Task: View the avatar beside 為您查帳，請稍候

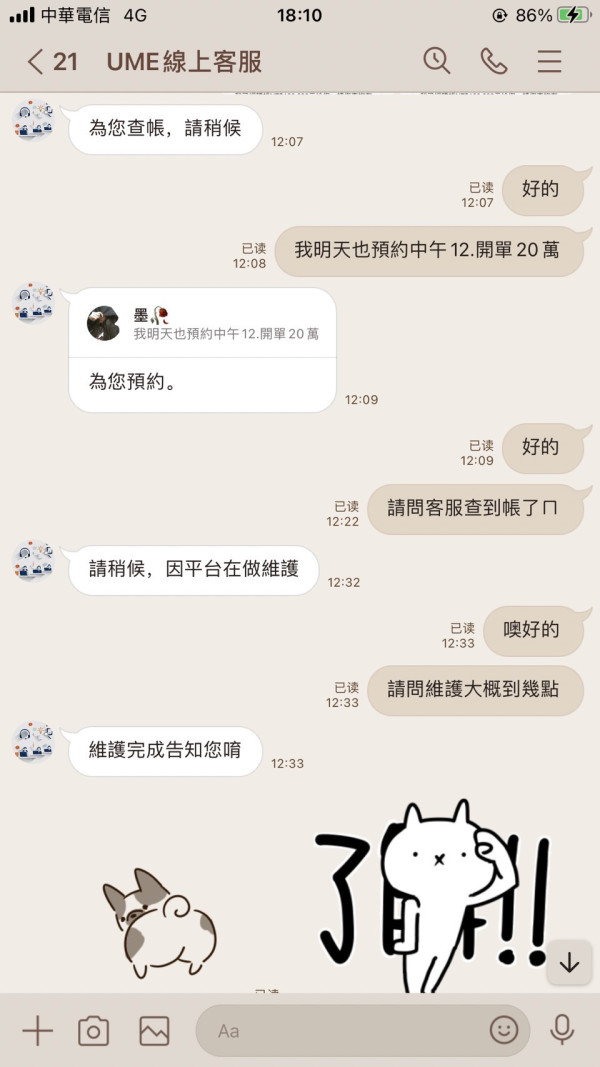Action: (x=33, y=120)
